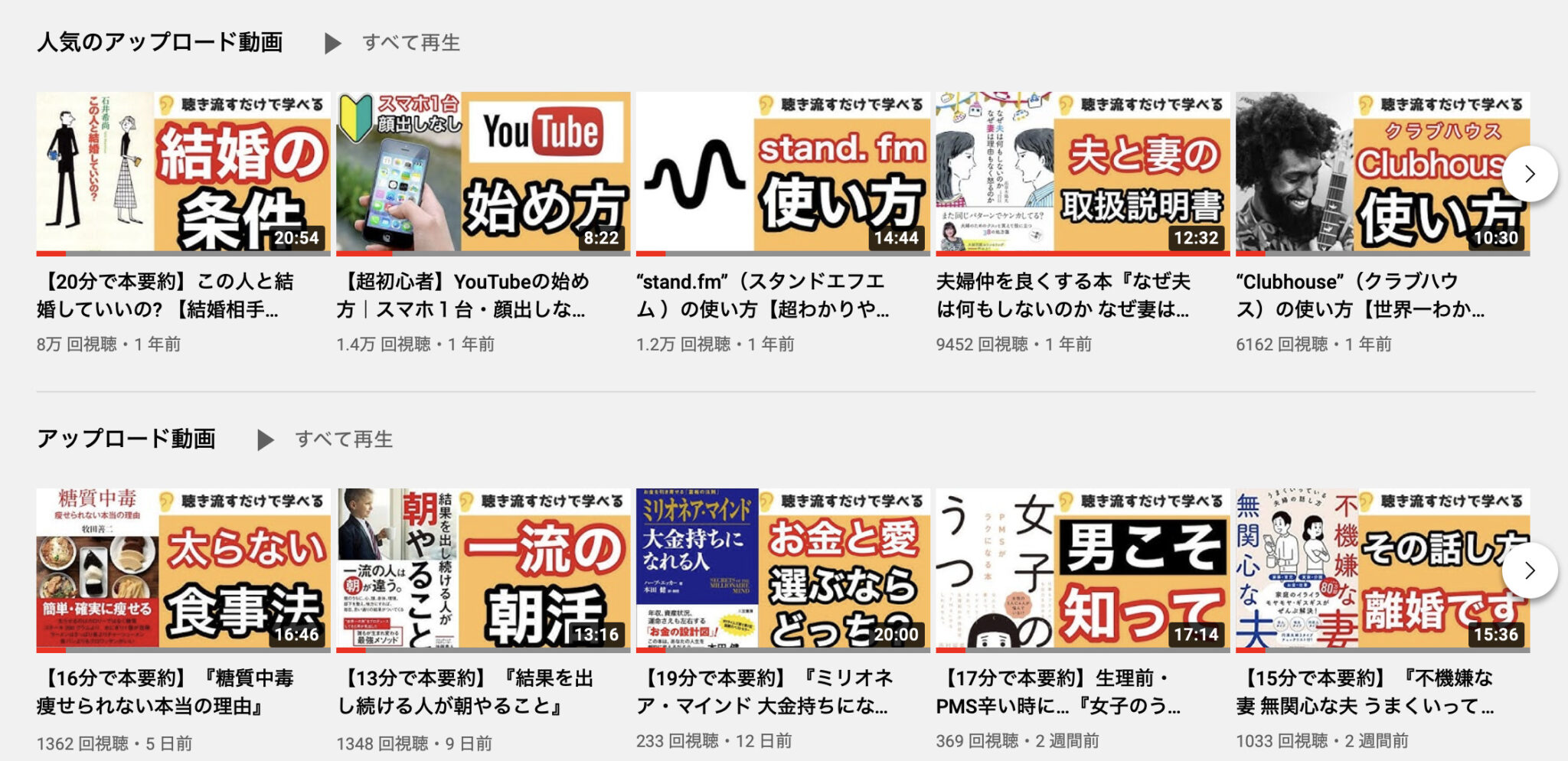1568x761 pixels.
Task: Open the 夫と妻の取扱説明書 video
Action: point(1083,173)
